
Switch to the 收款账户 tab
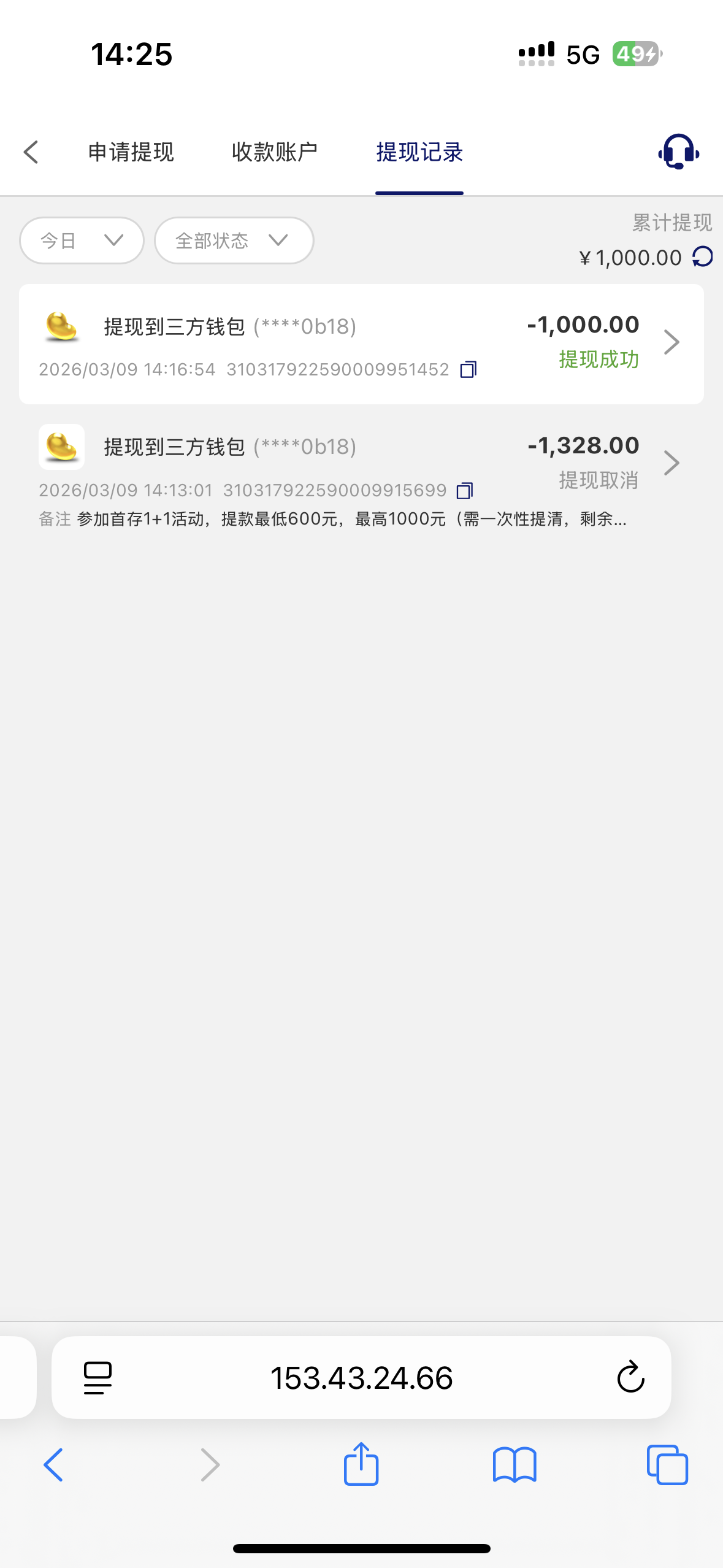tap(274, 152)
